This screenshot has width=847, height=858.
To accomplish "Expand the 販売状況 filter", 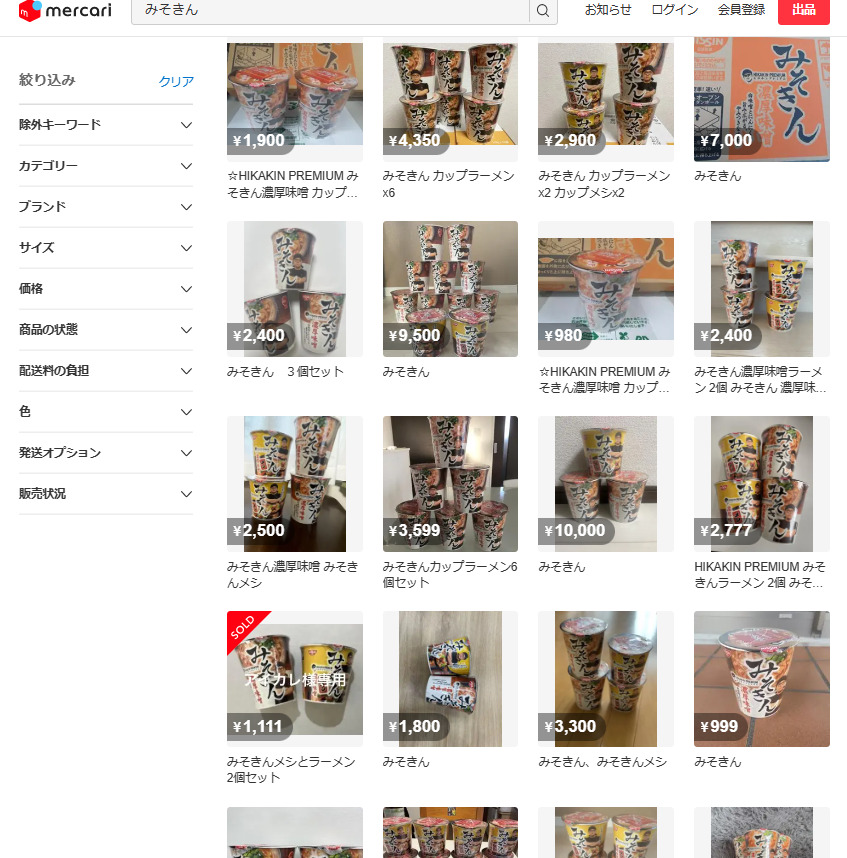I will tap(105, 494).
